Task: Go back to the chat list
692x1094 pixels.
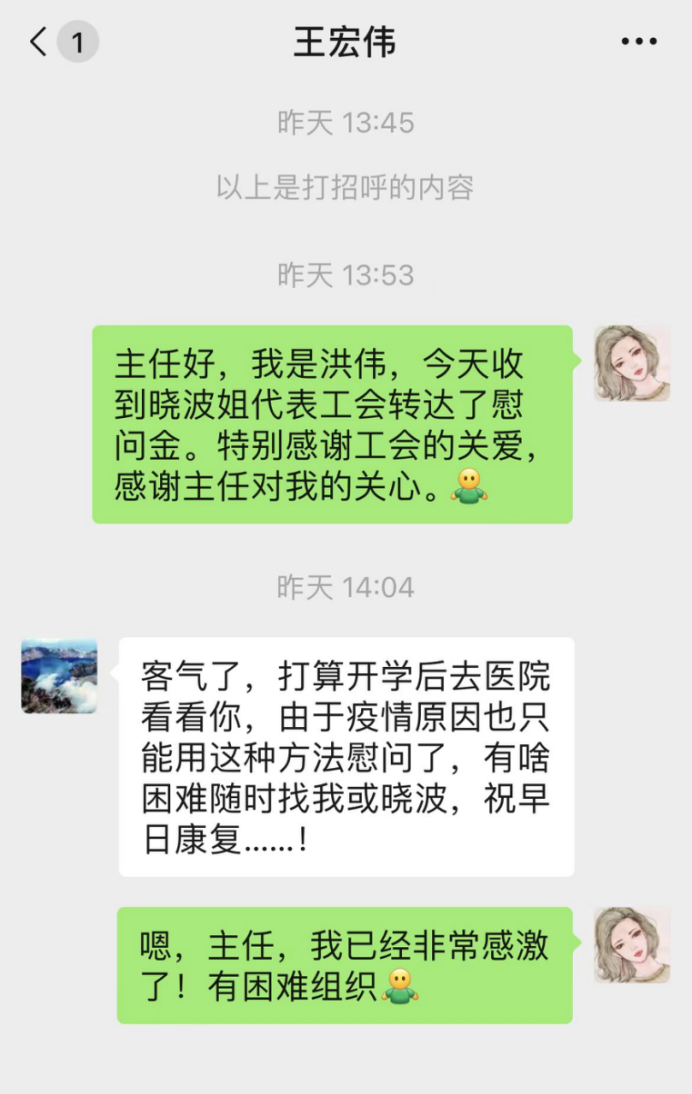Action: (x=40, y=42)
